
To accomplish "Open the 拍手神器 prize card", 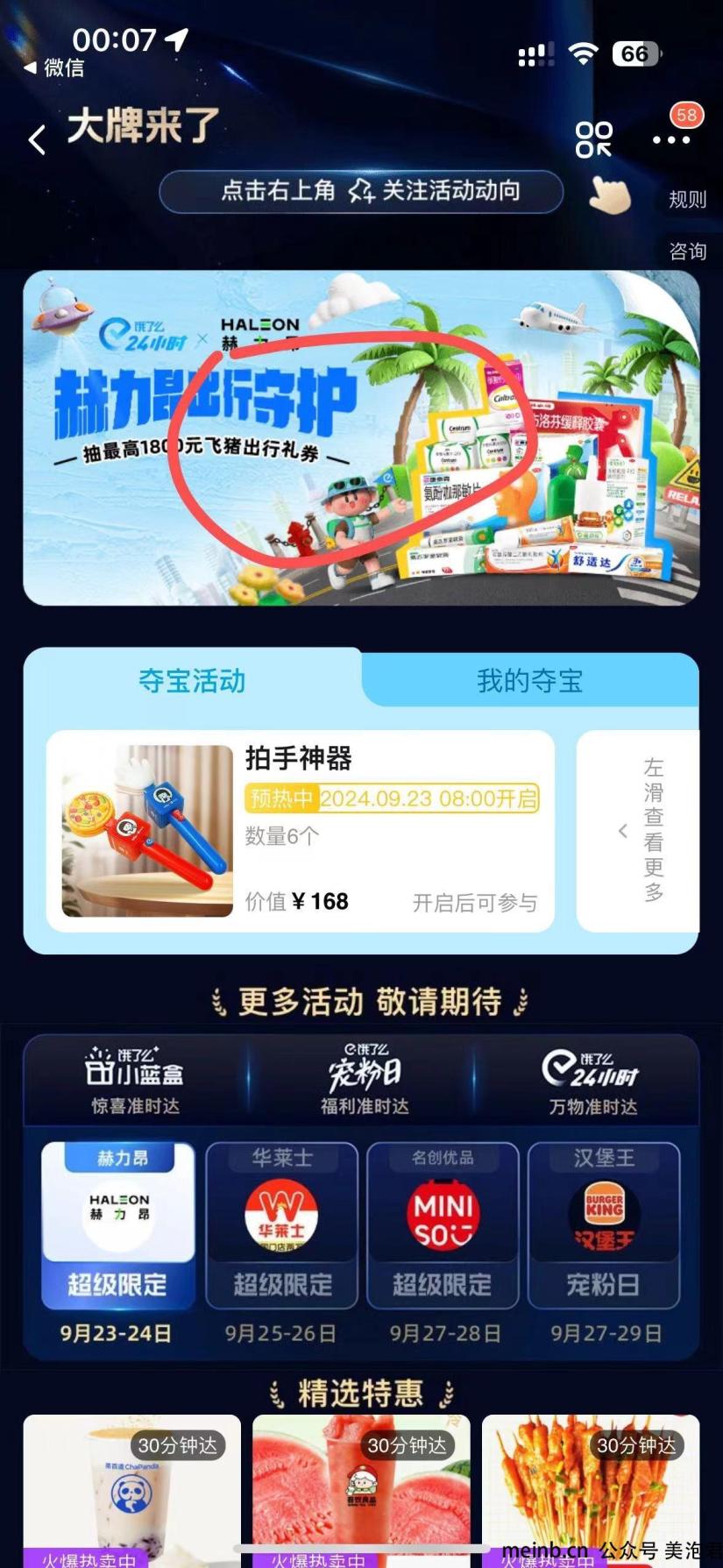I will (x=301, y=831).
